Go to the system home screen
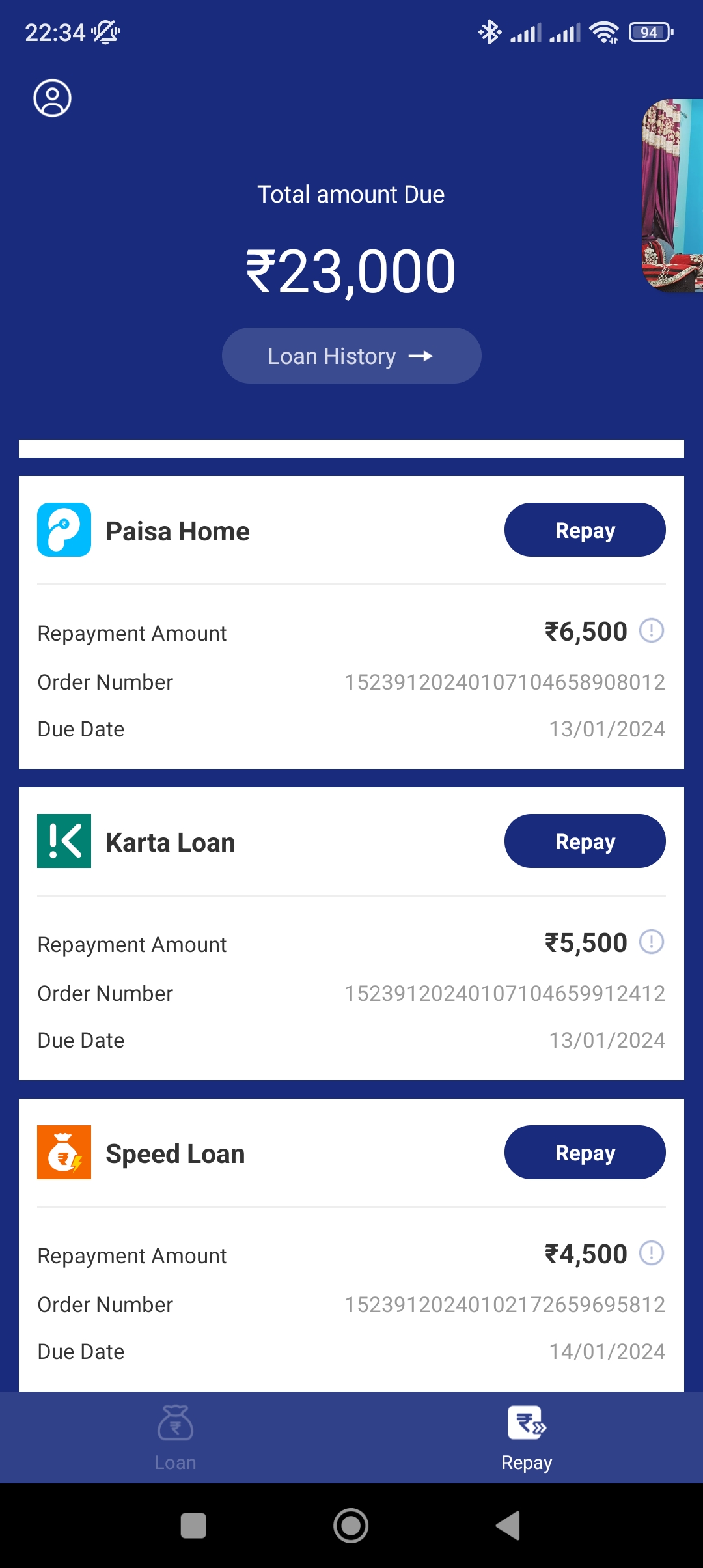Viewport: 703px width, 1568px height. point(351,1525)
